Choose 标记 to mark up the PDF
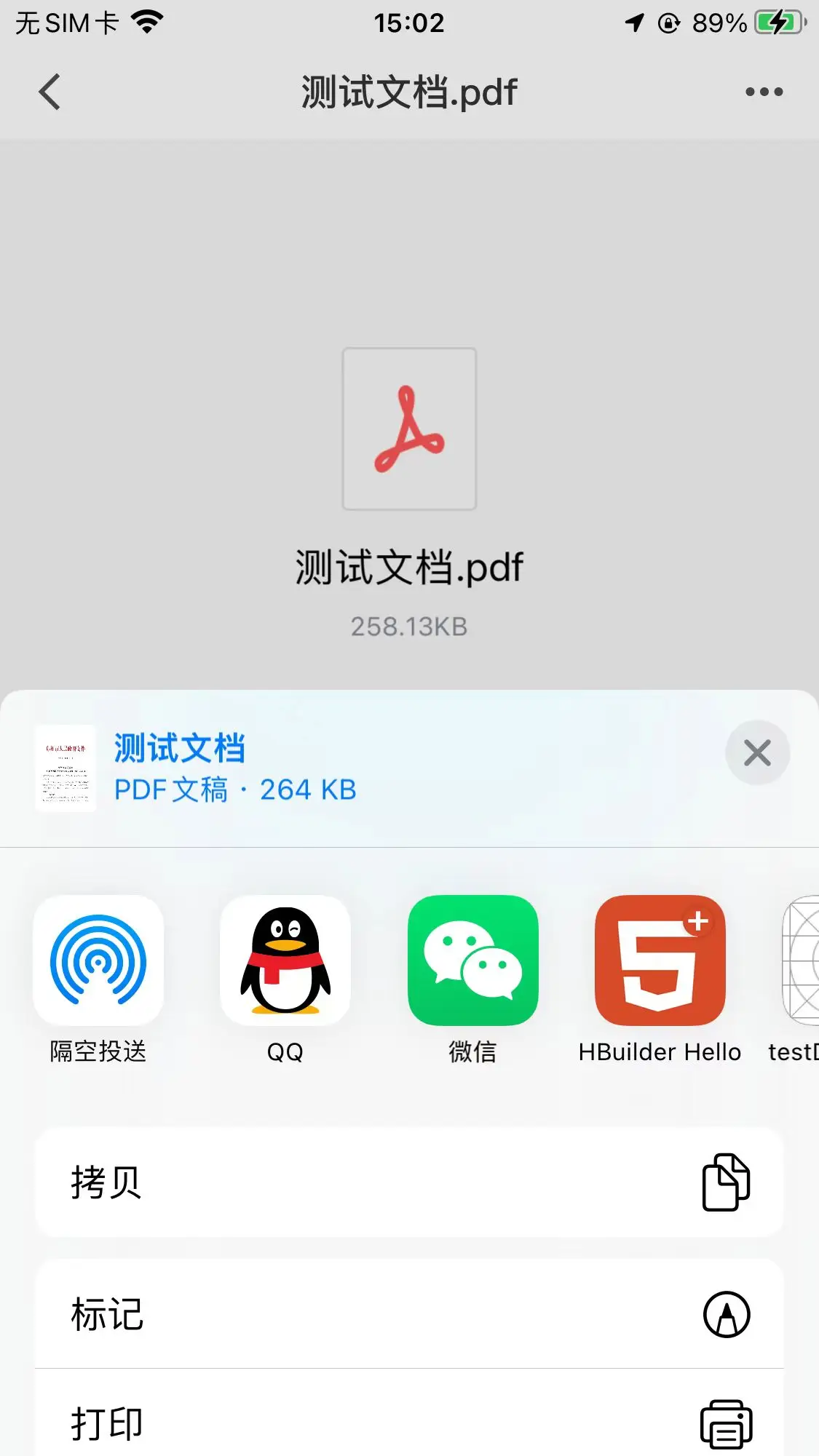 click(409, 1314)
